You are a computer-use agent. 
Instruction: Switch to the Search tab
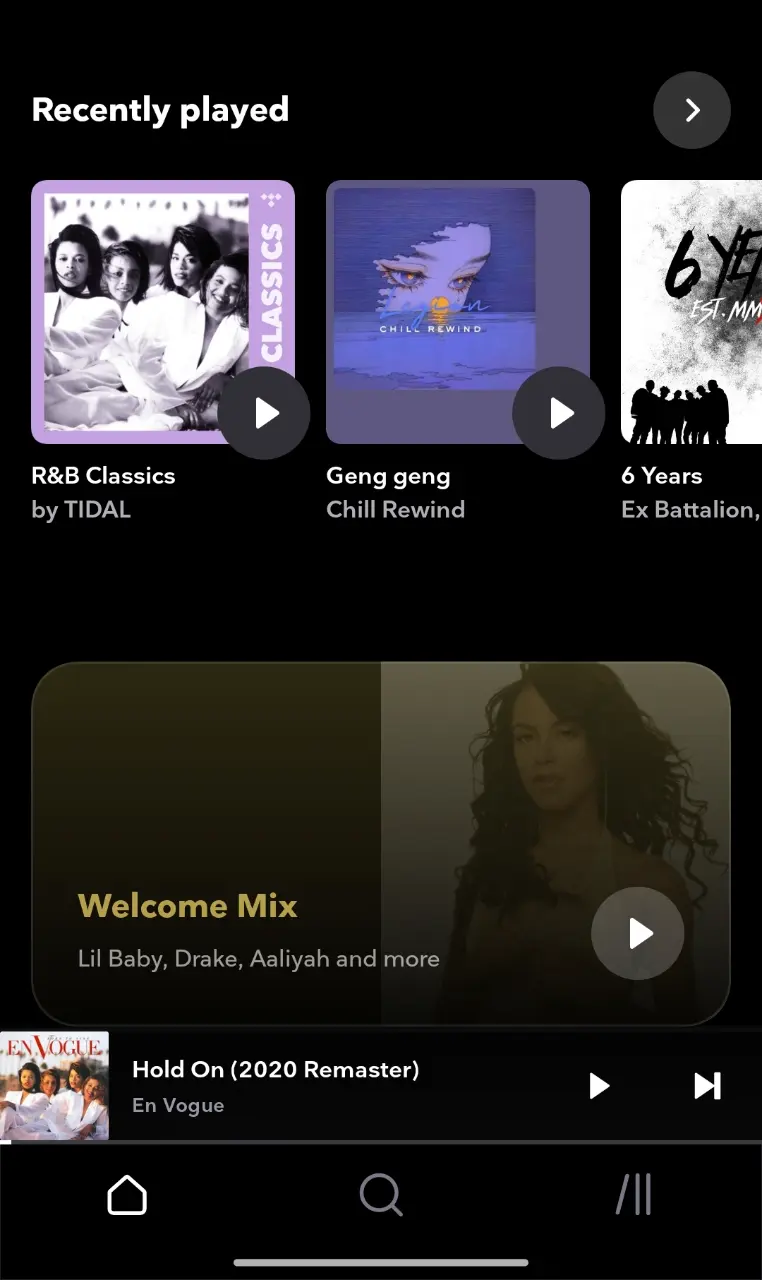click(x=381, y=1194)
